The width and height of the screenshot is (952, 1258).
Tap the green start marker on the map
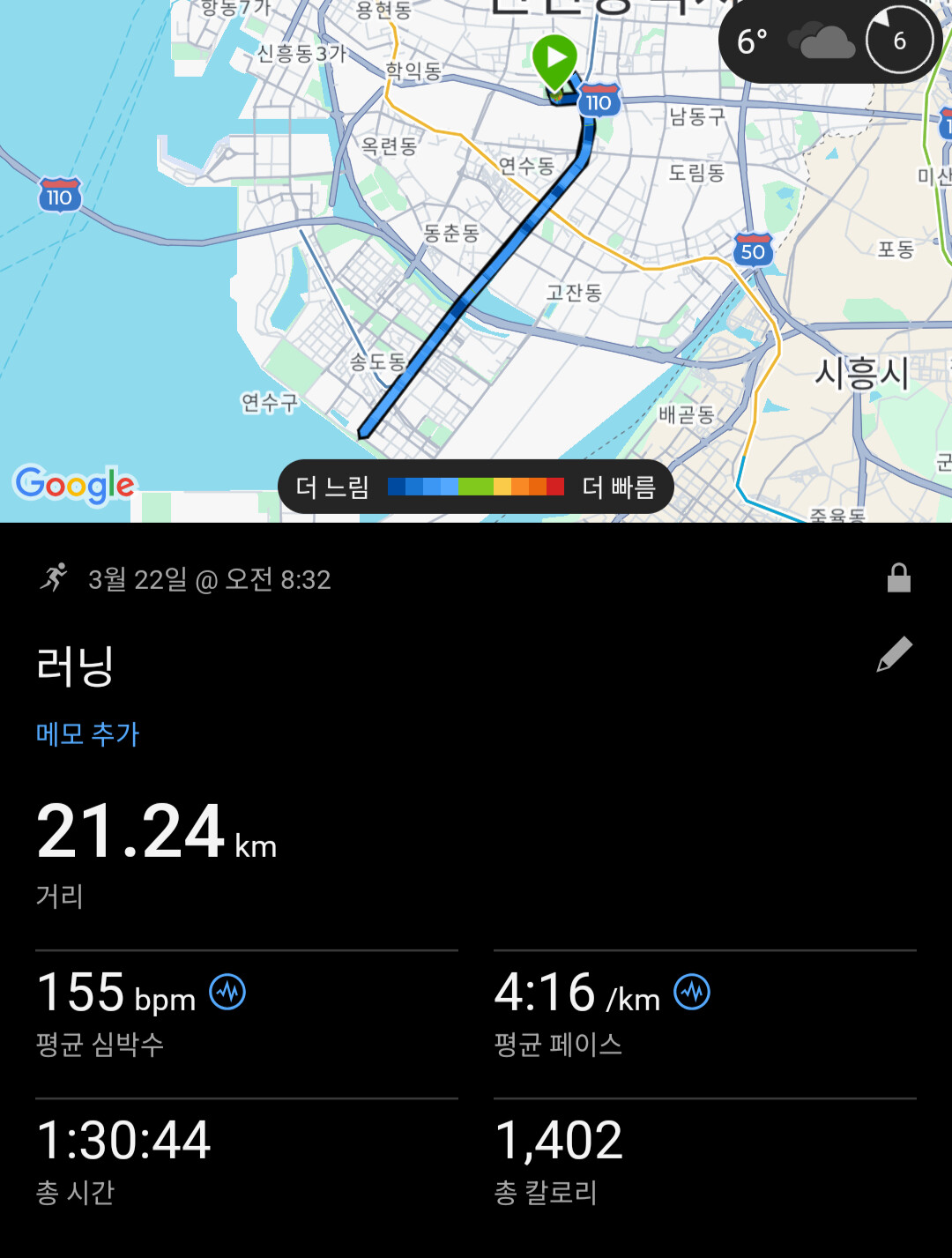(554, 60)
